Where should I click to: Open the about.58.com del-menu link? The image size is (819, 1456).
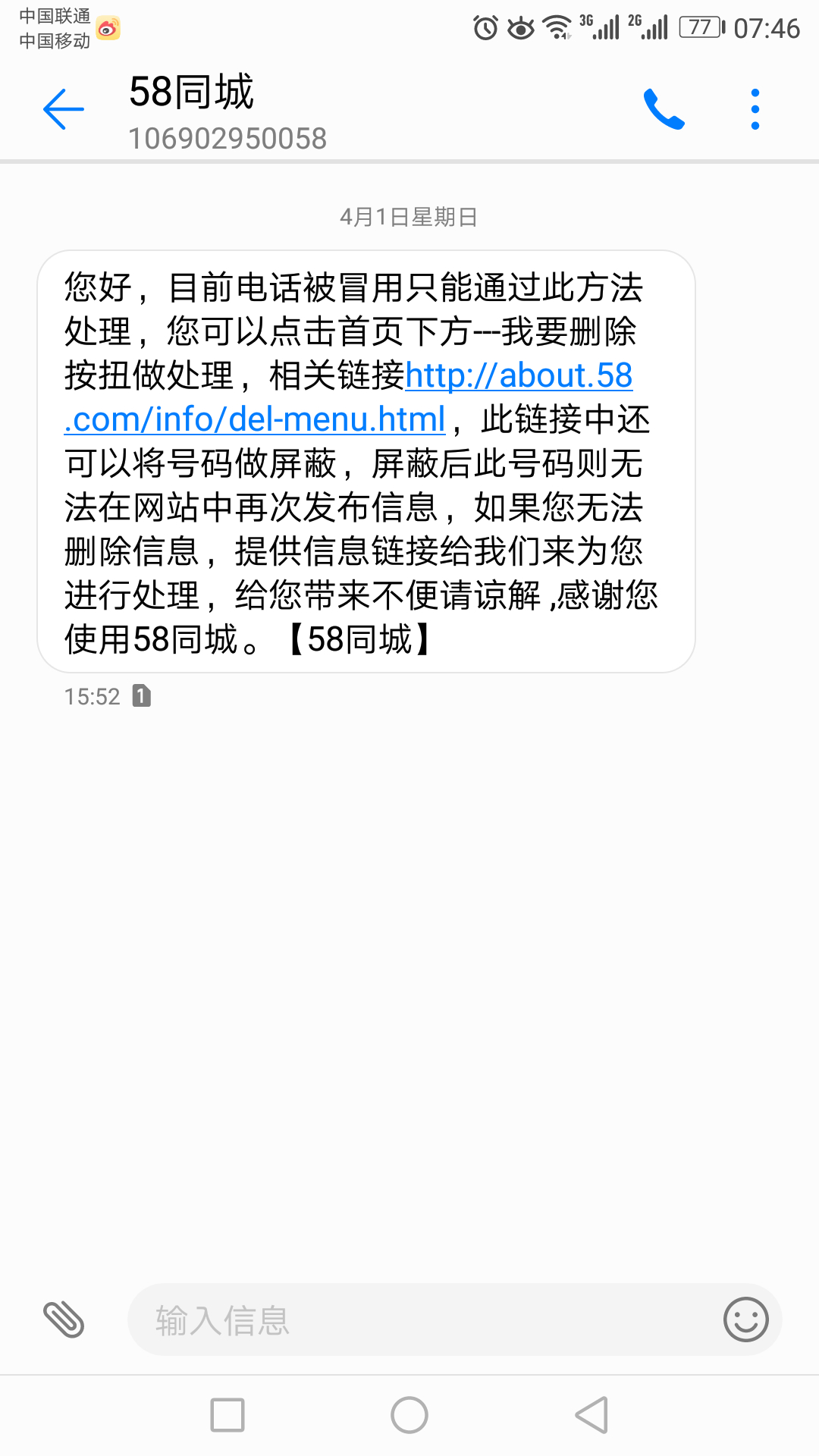(519, 376)
